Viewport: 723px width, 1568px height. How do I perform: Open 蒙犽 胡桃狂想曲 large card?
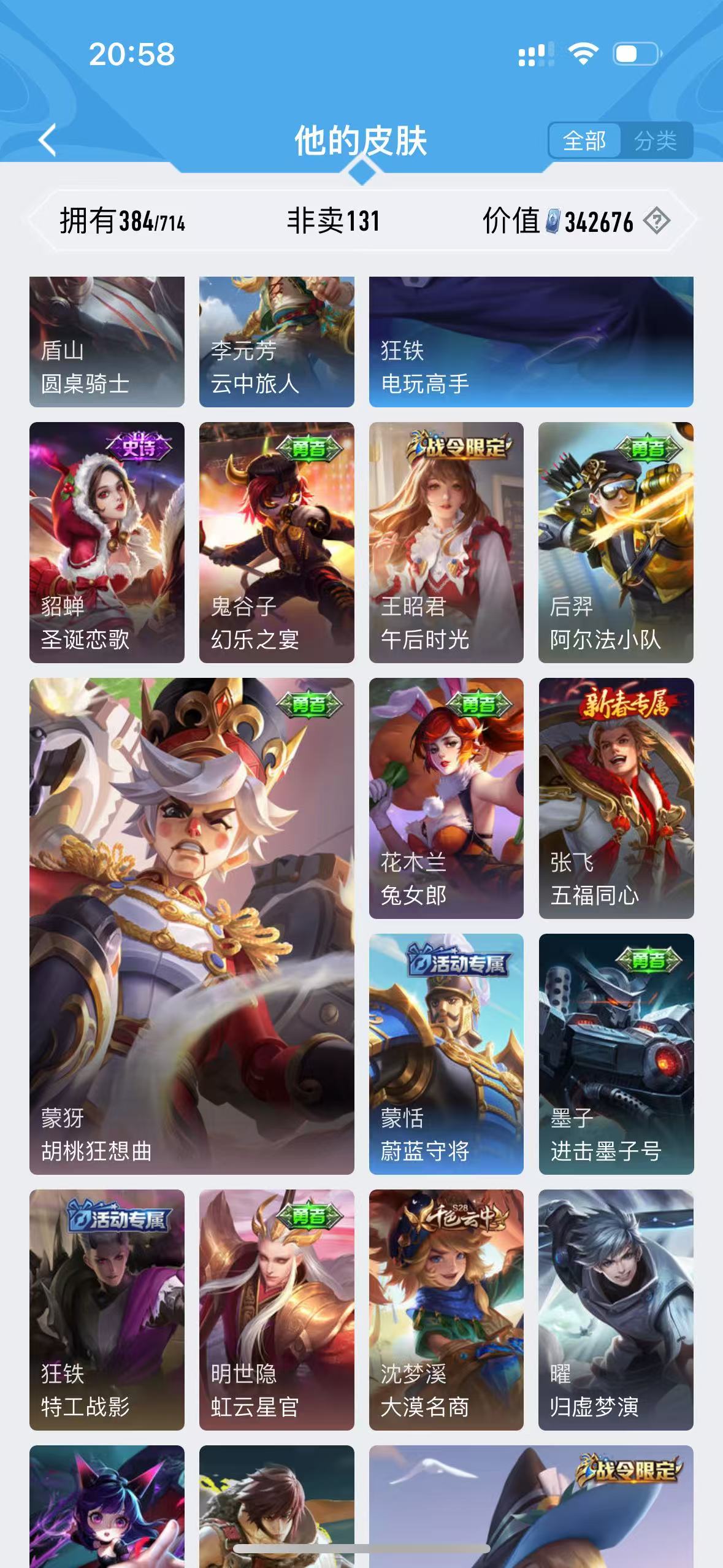click(x=192, y=926)
